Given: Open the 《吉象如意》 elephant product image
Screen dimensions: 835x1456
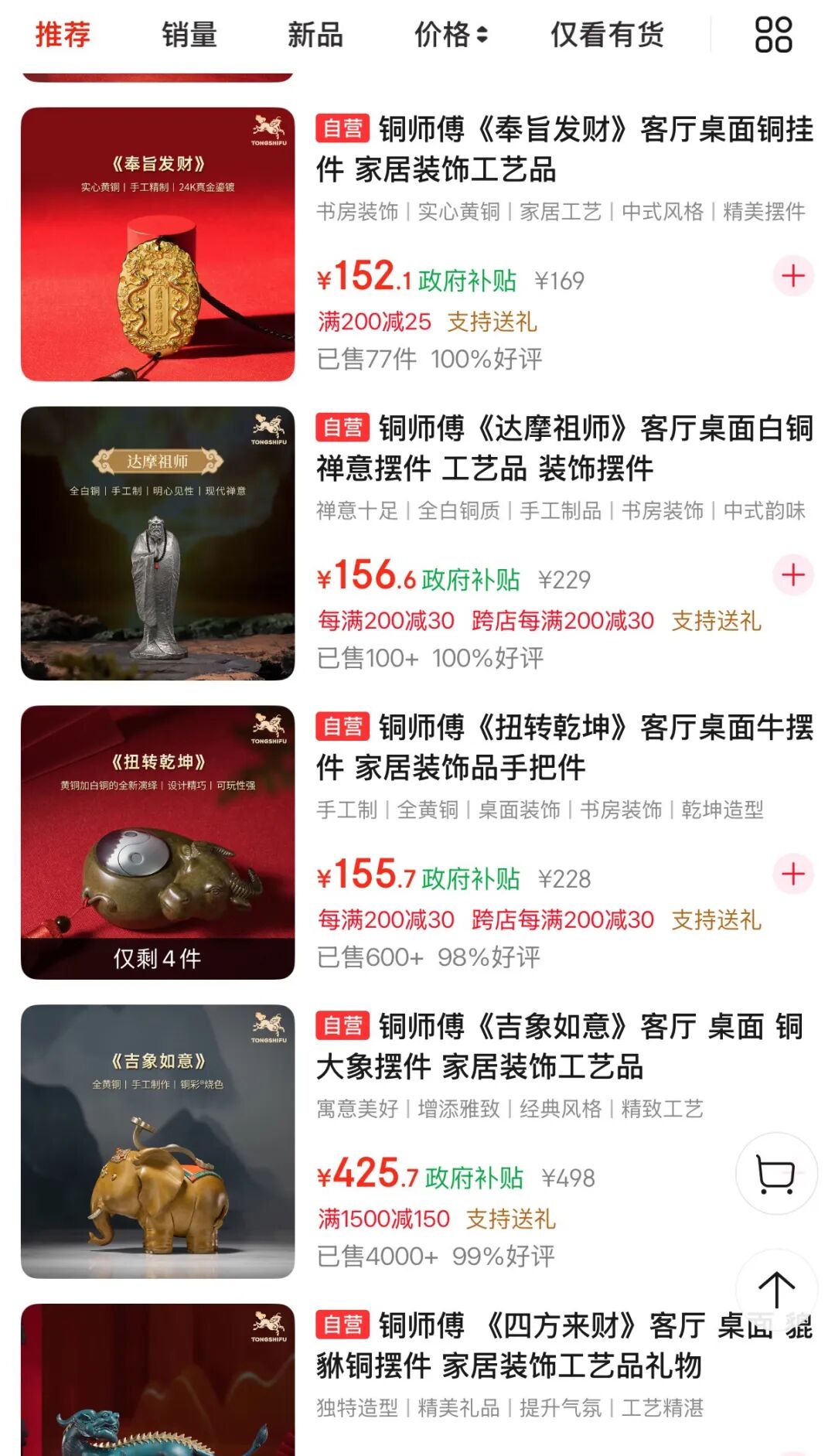Looking at the screenshot, I should pos(158,1142).
